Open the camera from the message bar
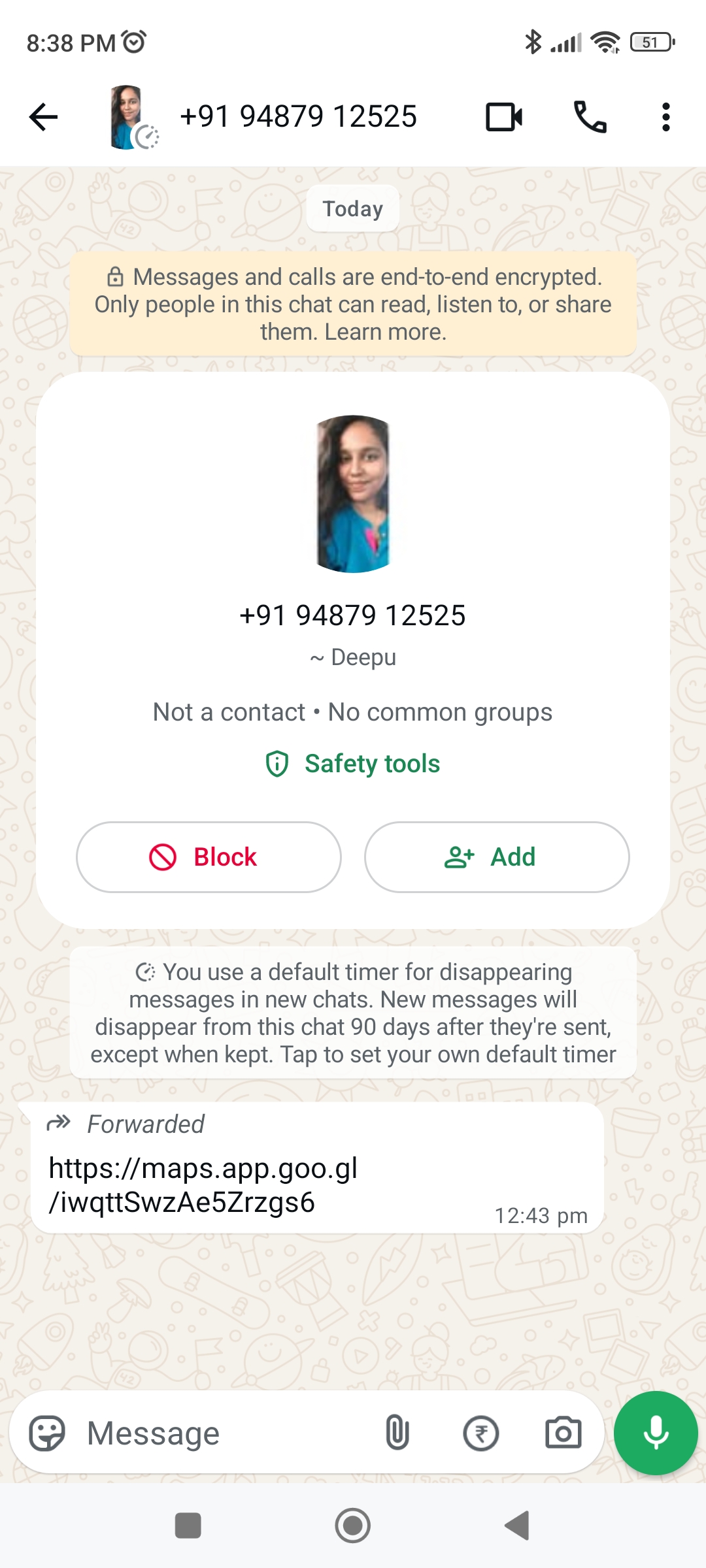This screenshot has width=706, height=1568. click(x=563, y=1433)
